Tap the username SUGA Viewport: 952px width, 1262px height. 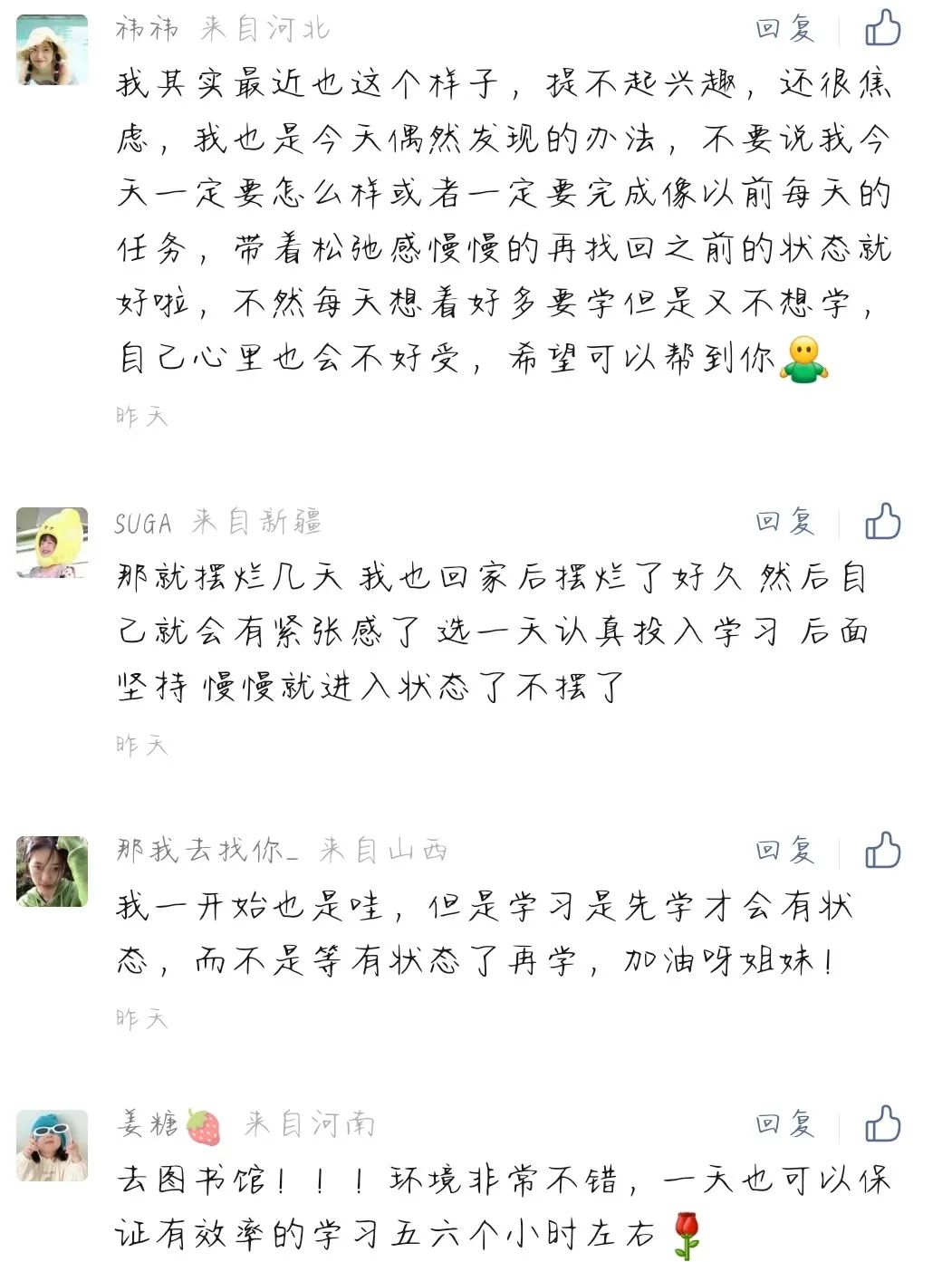[x=143, y=523]
